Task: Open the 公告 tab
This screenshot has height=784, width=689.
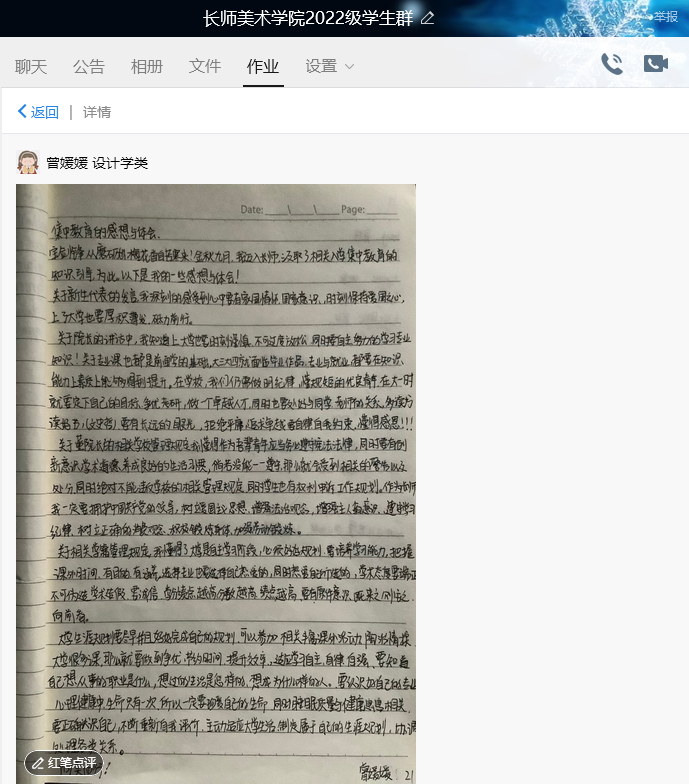Action: pos(89,66)
